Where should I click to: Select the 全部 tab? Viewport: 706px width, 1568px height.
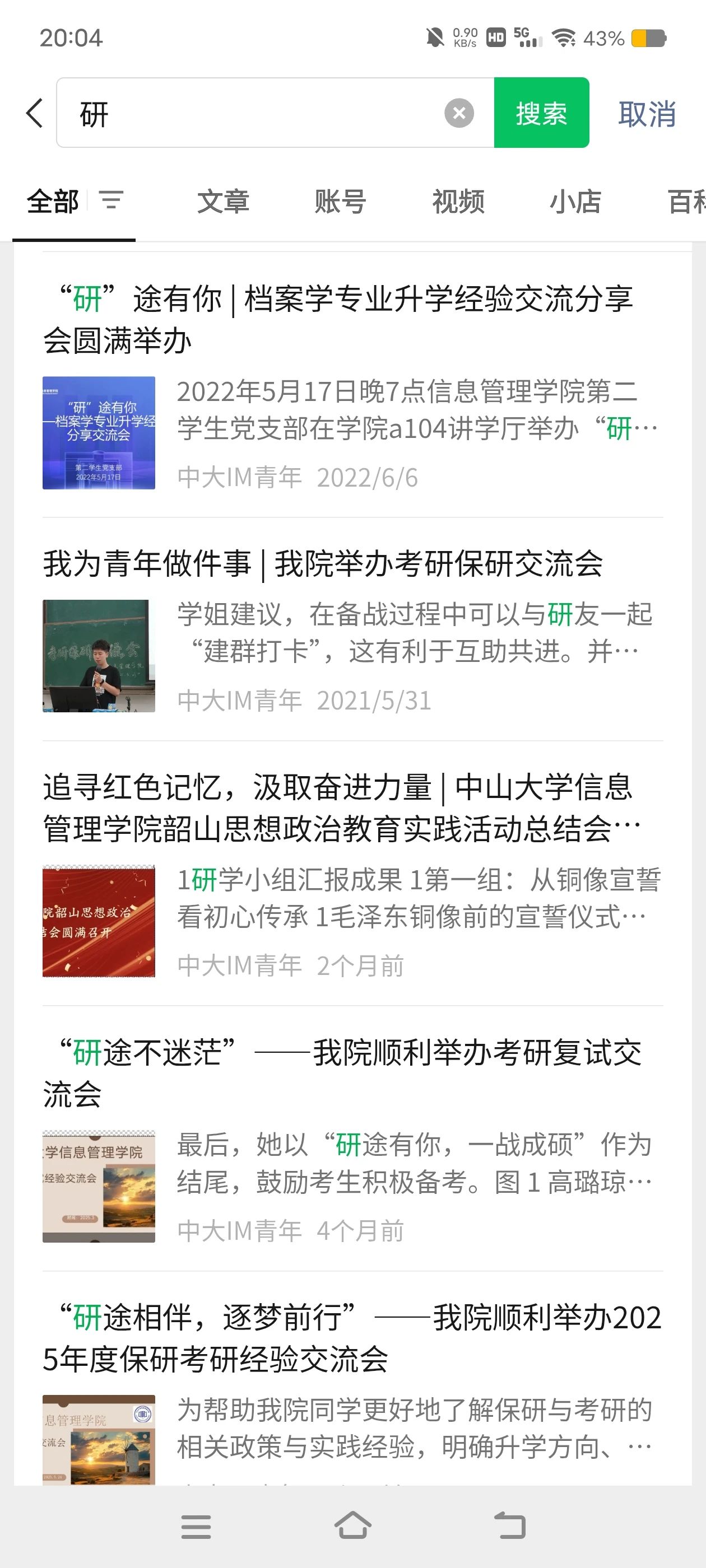(52, 202)
